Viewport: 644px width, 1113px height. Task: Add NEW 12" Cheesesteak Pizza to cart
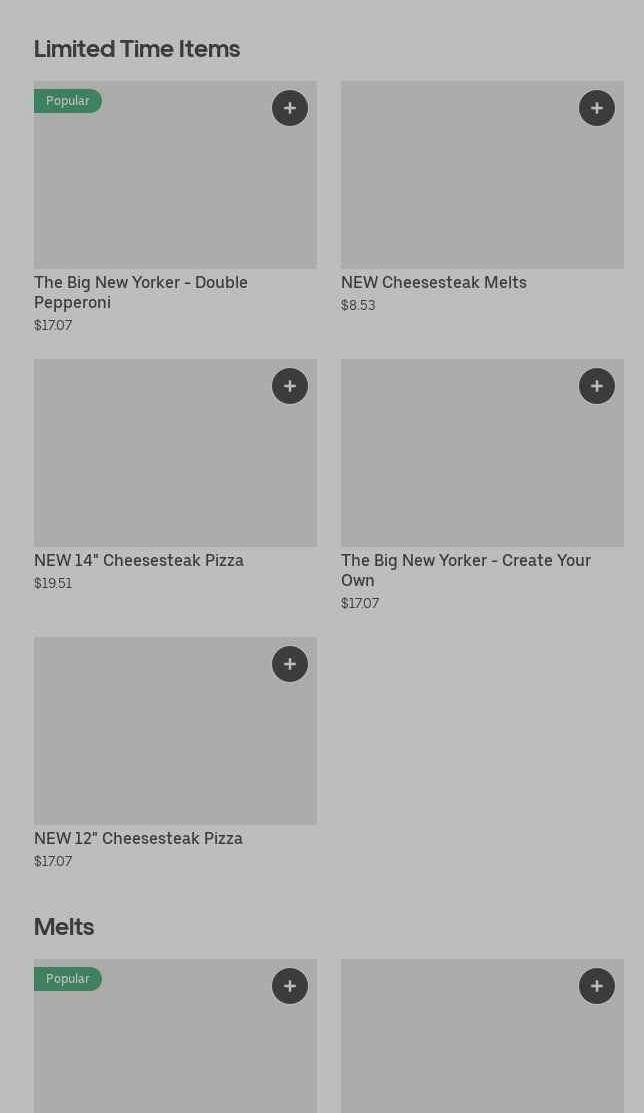[290, 664]
